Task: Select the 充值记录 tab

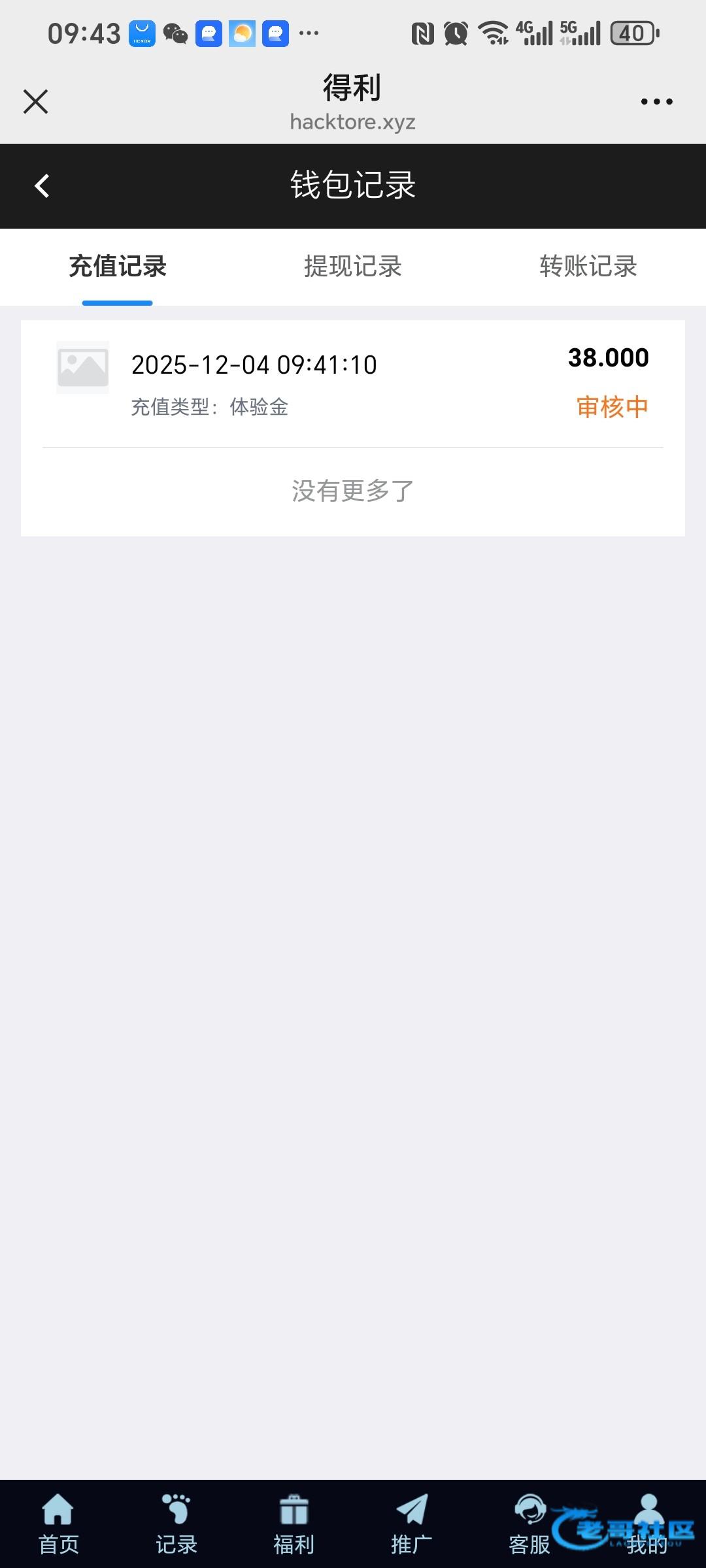Action: pos(118,267)
